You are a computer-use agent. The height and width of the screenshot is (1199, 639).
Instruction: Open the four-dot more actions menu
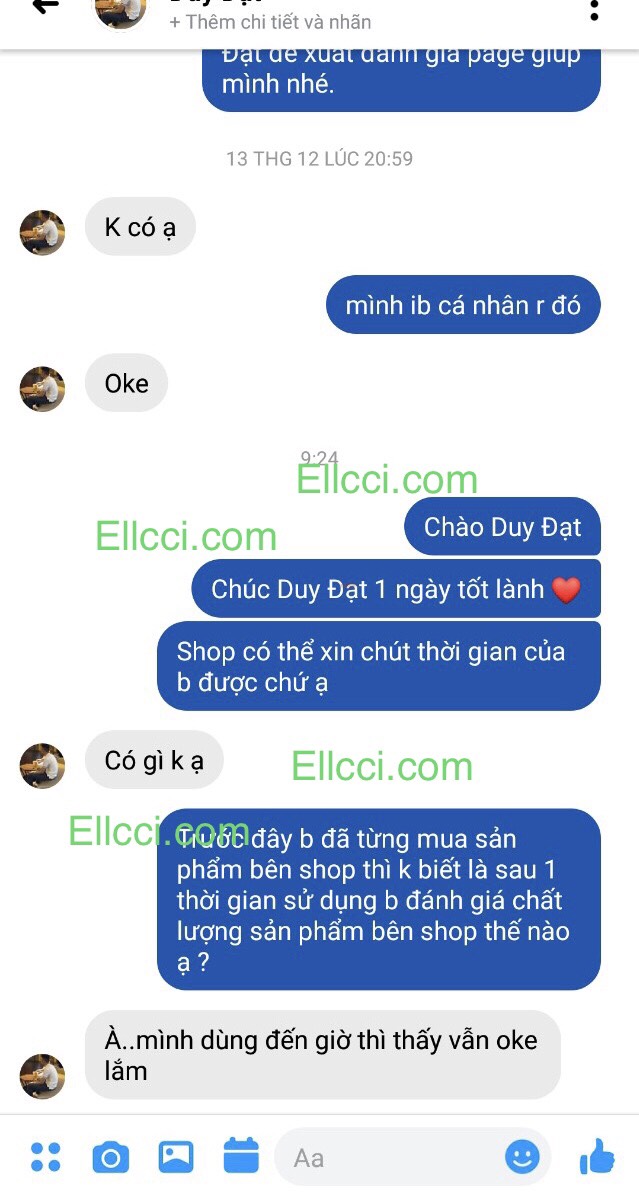click(46, 1157)
